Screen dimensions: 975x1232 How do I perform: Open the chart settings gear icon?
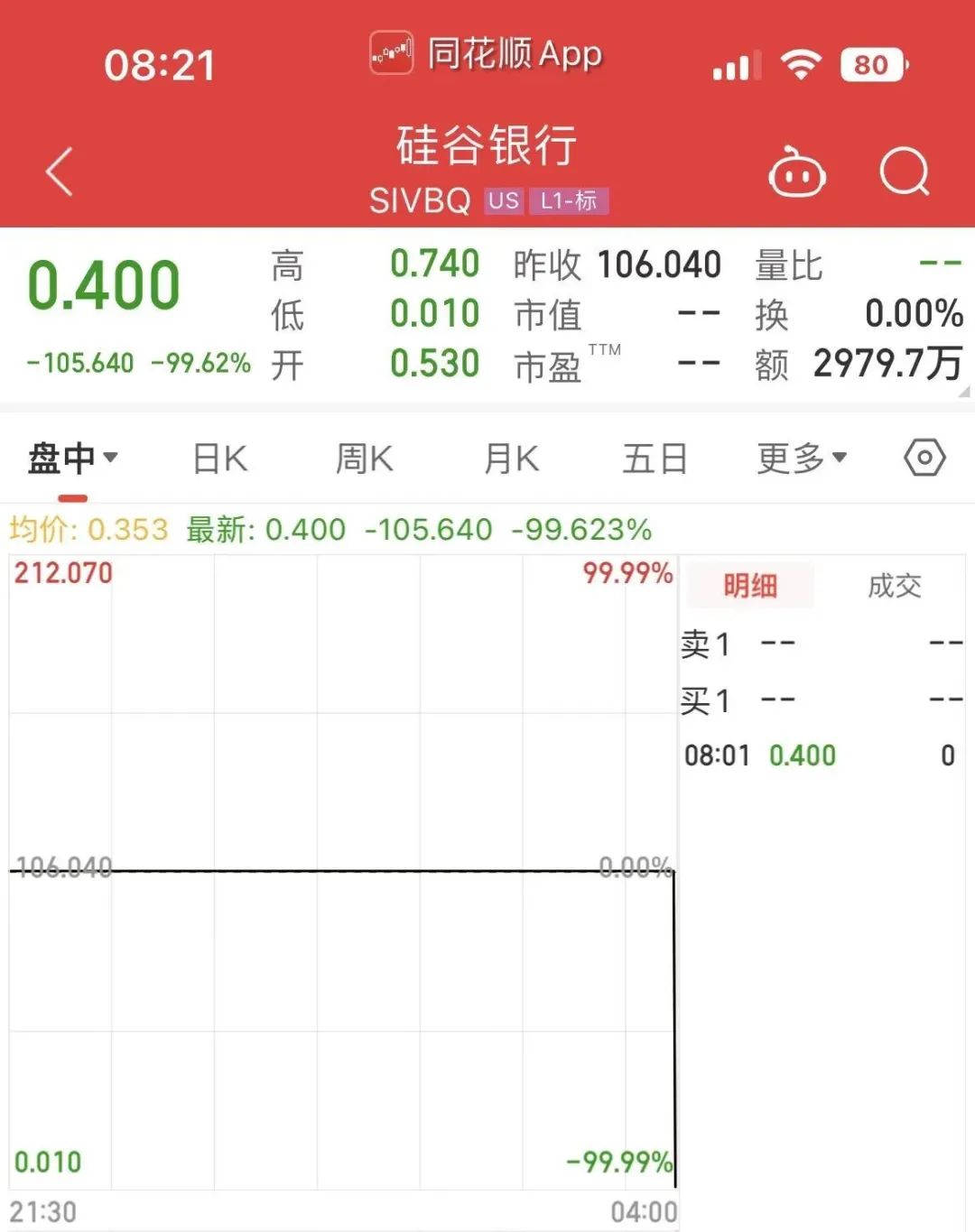tap(926, 459)
